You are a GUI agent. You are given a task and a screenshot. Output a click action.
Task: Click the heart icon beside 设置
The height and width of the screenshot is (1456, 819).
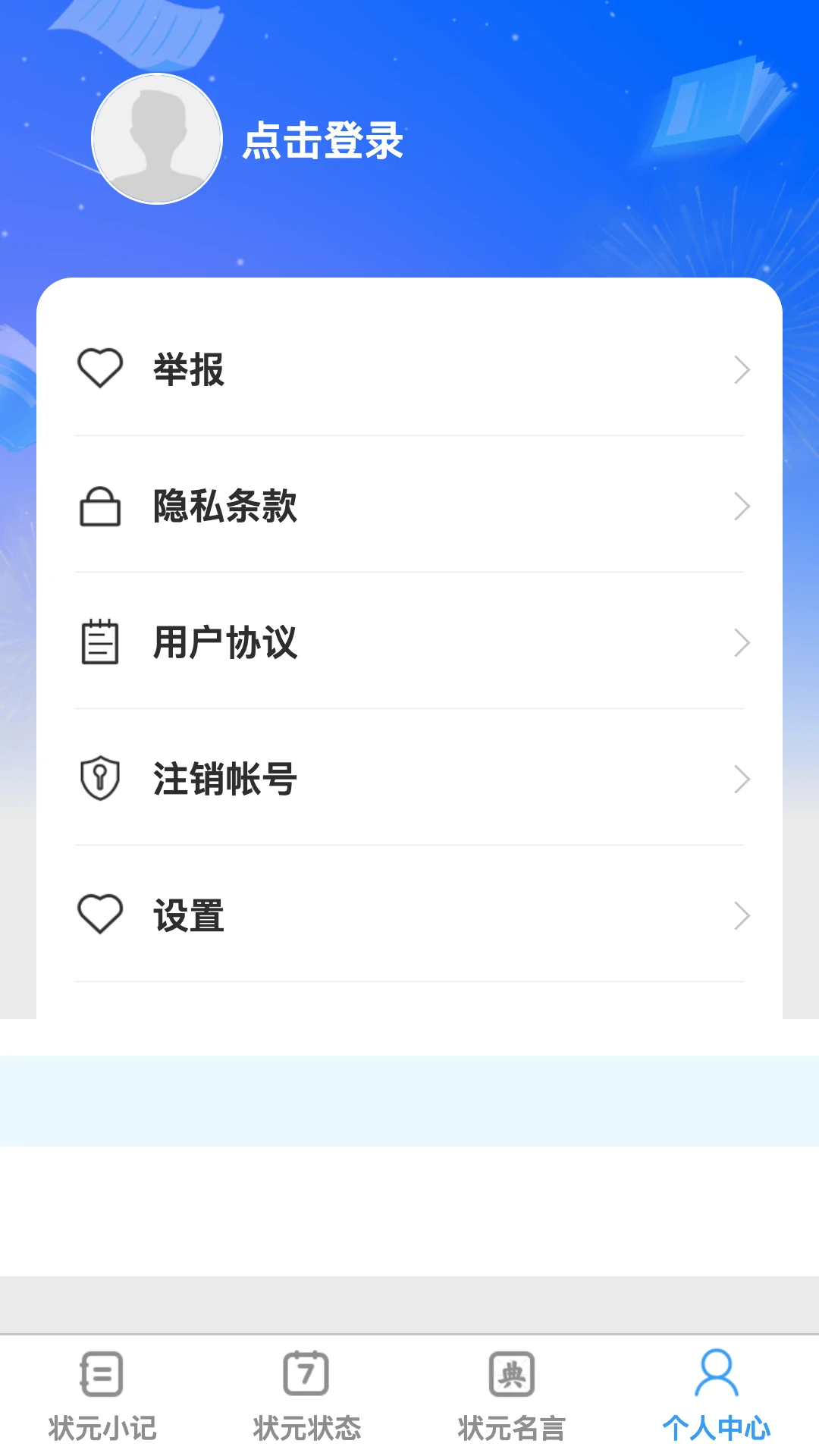(100, 915)
